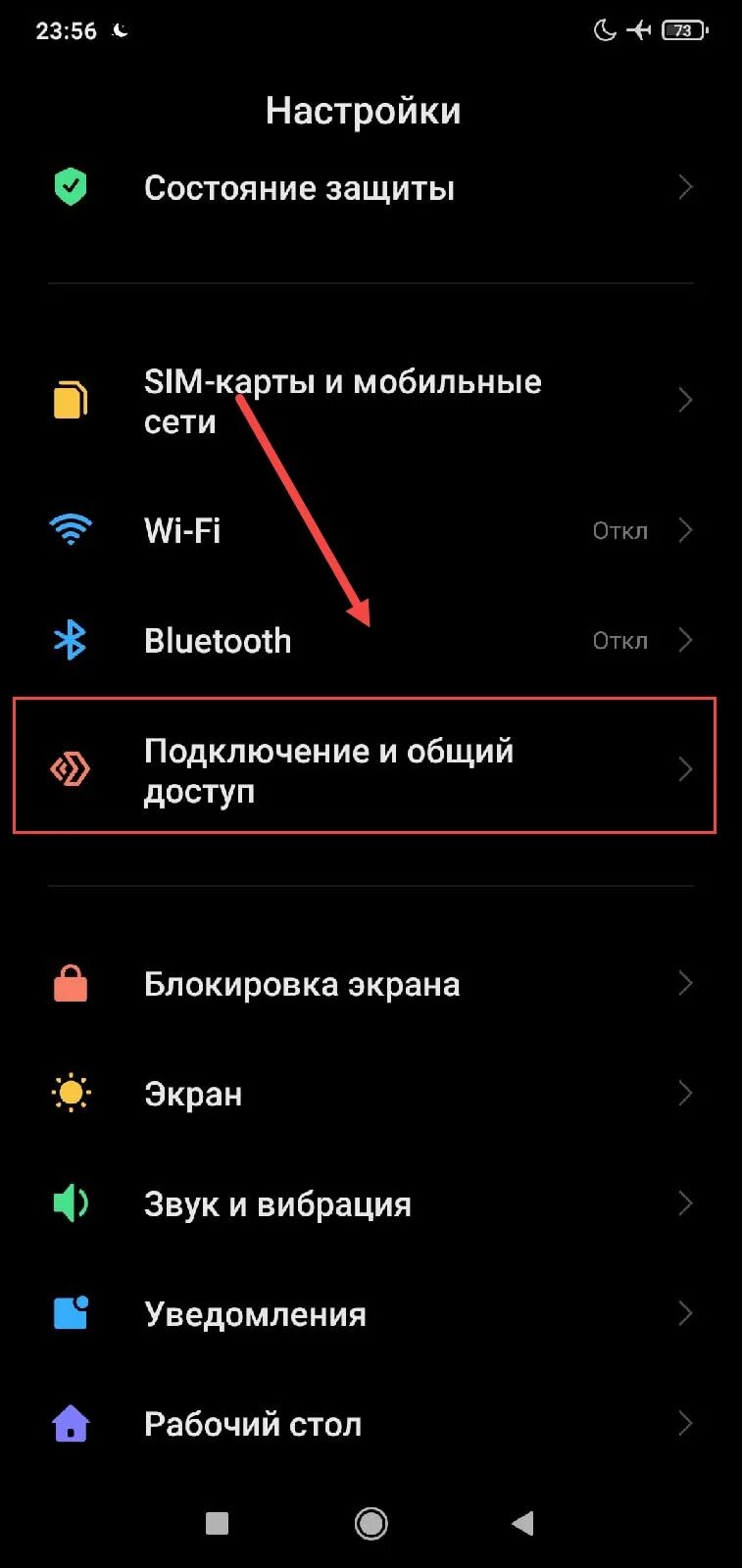Tap the system home button

tap(371, 1523)
